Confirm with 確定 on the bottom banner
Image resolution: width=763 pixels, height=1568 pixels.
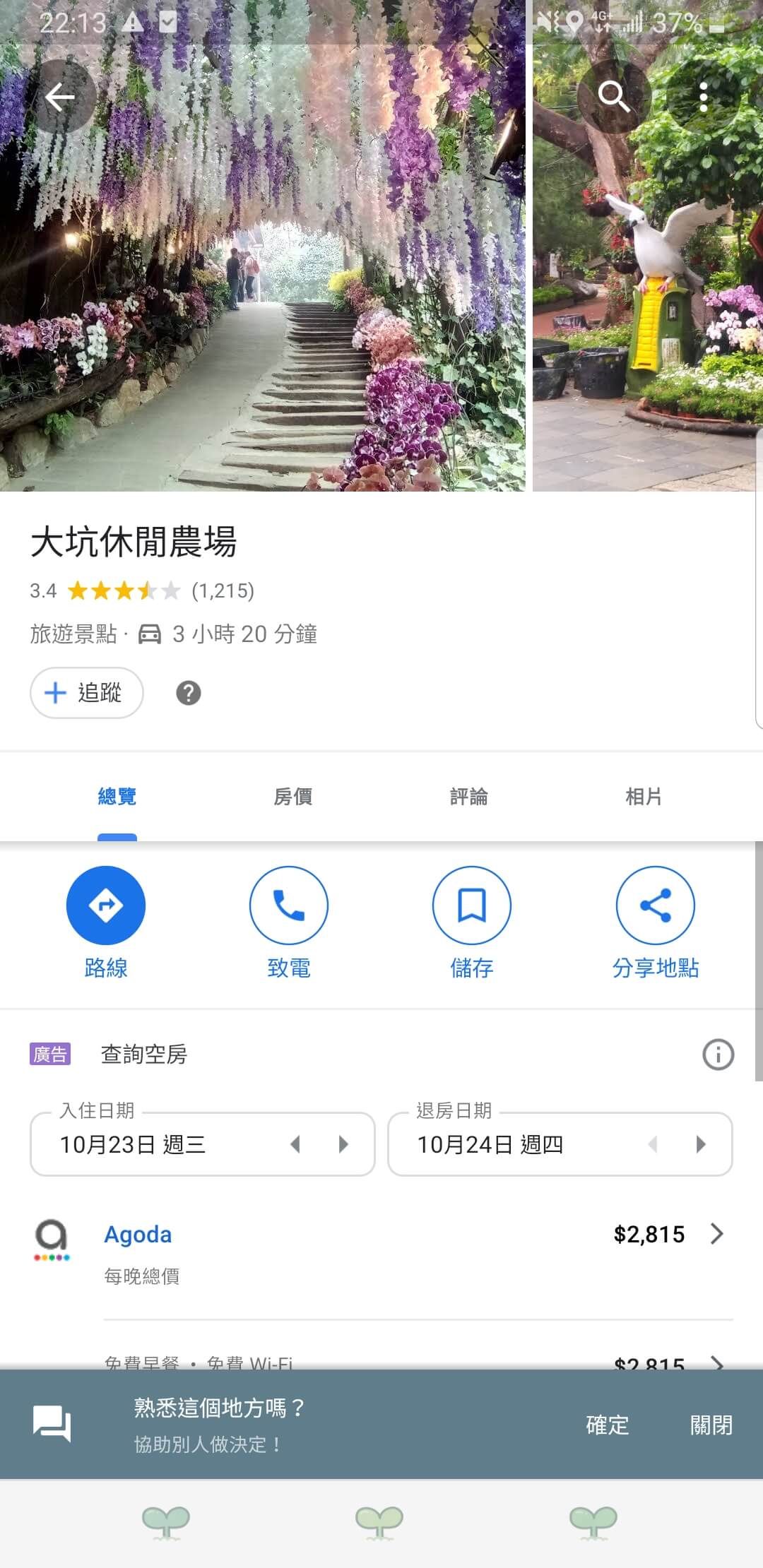(607, 1425)
